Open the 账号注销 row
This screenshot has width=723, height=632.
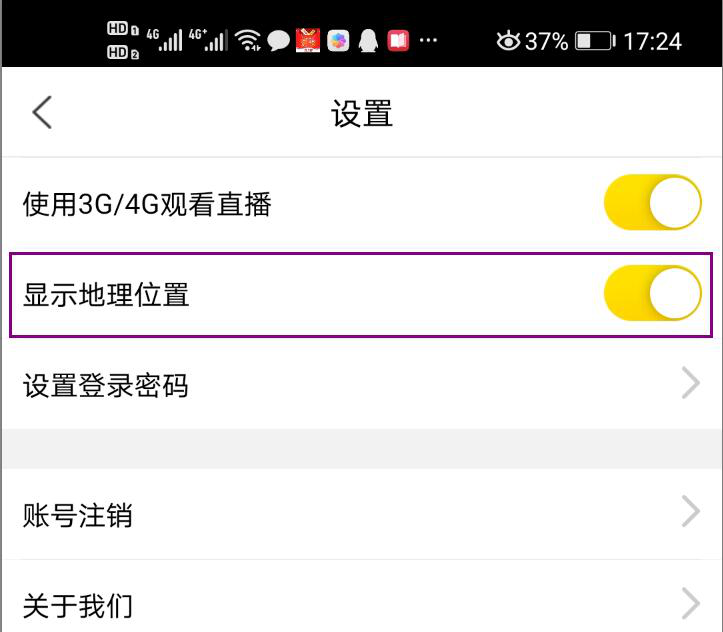360,514
